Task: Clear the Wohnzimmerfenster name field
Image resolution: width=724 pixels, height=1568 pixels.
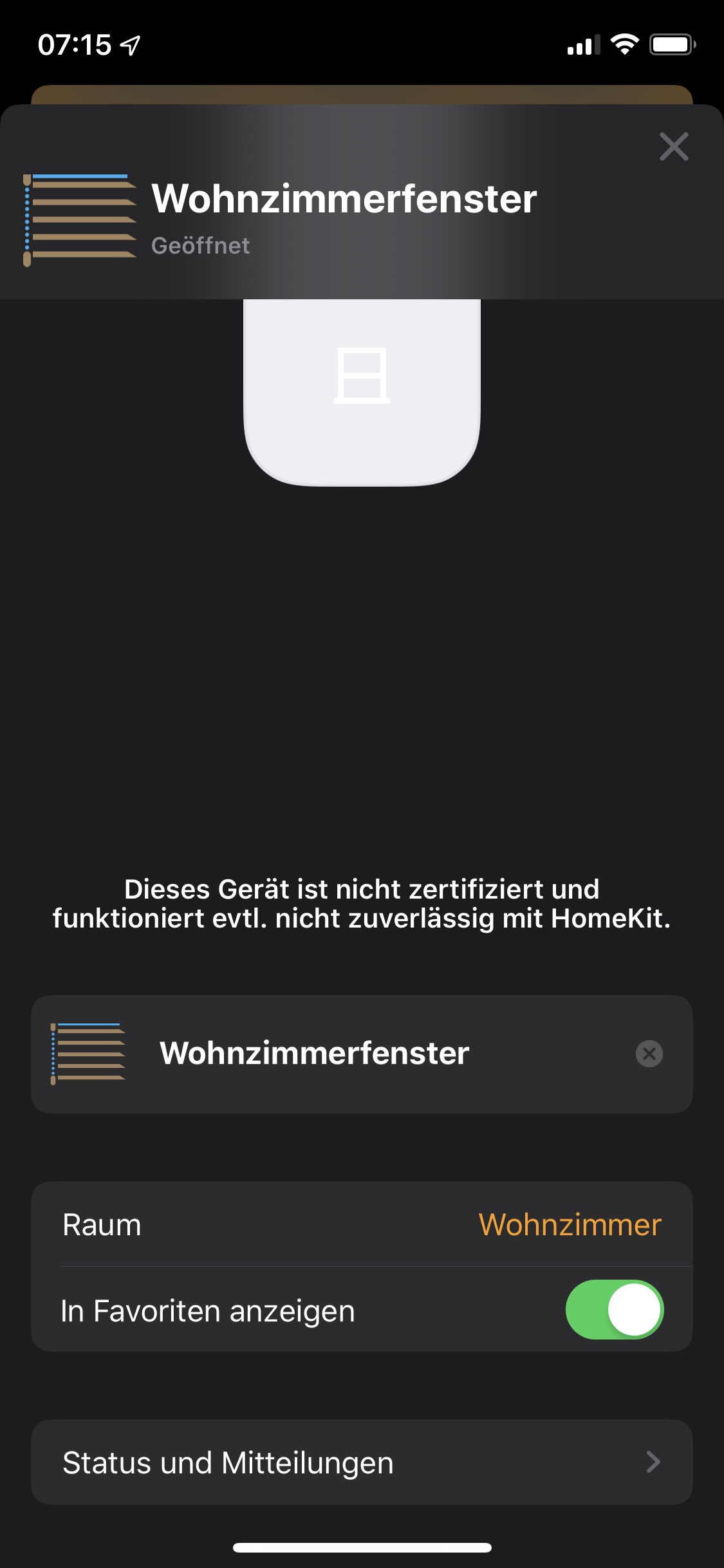Action: [649, 1054]
